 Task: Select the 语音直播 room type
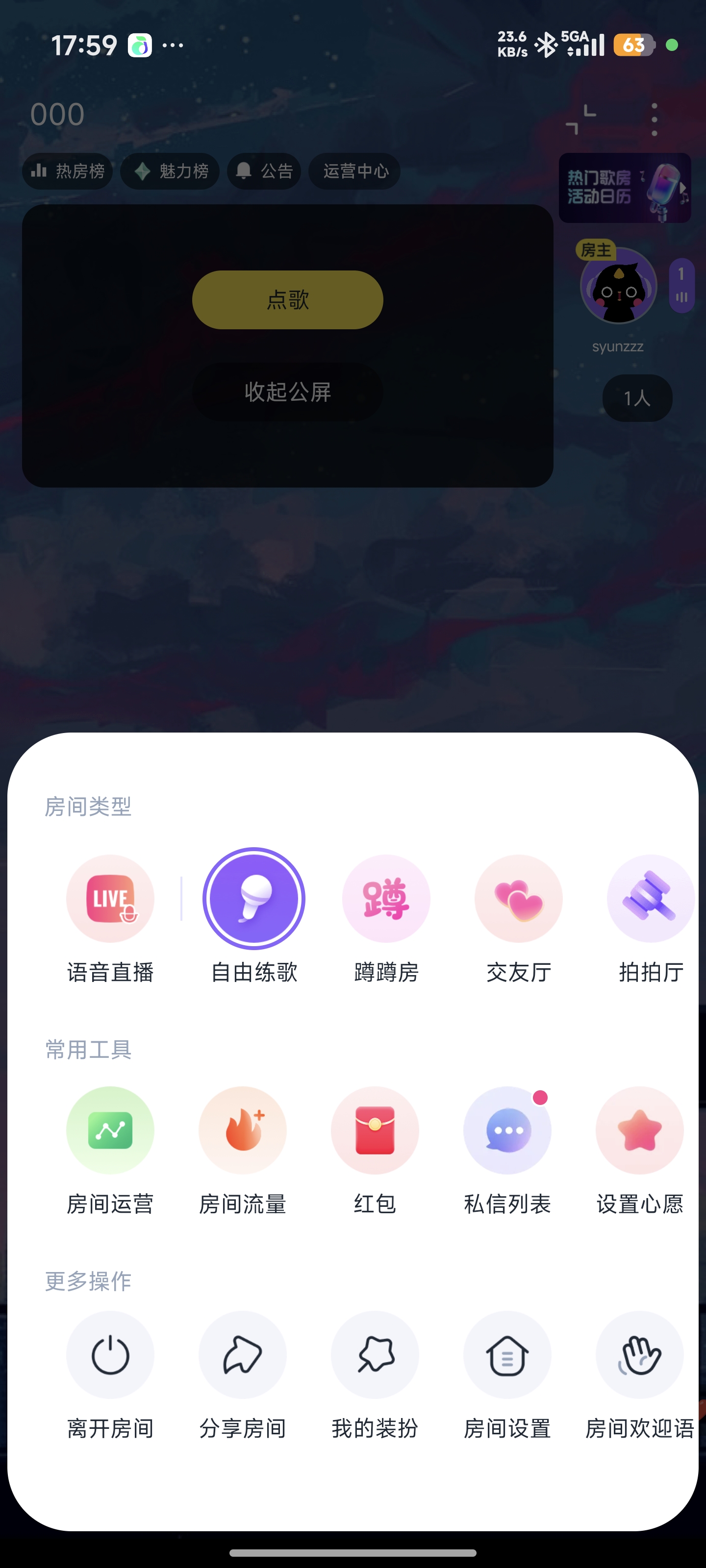[110, 900]
